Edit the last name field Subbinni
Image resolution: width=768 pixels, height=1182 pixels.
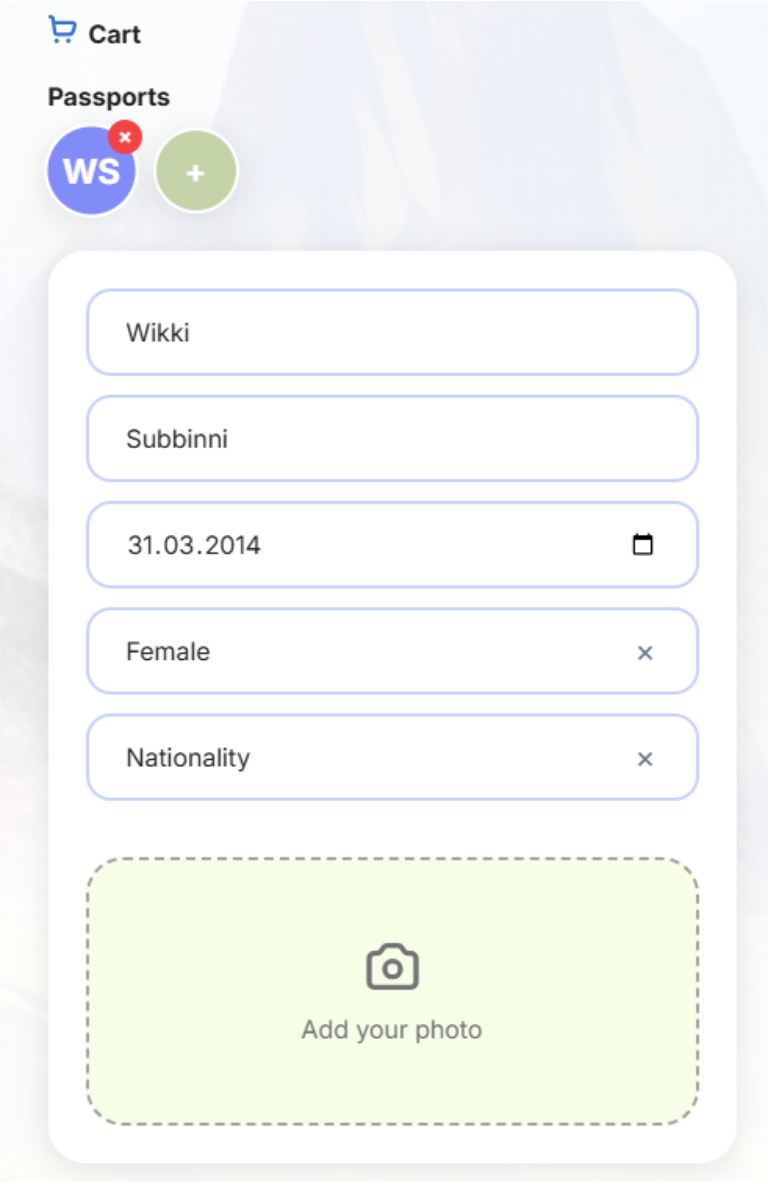pos(392,439)
